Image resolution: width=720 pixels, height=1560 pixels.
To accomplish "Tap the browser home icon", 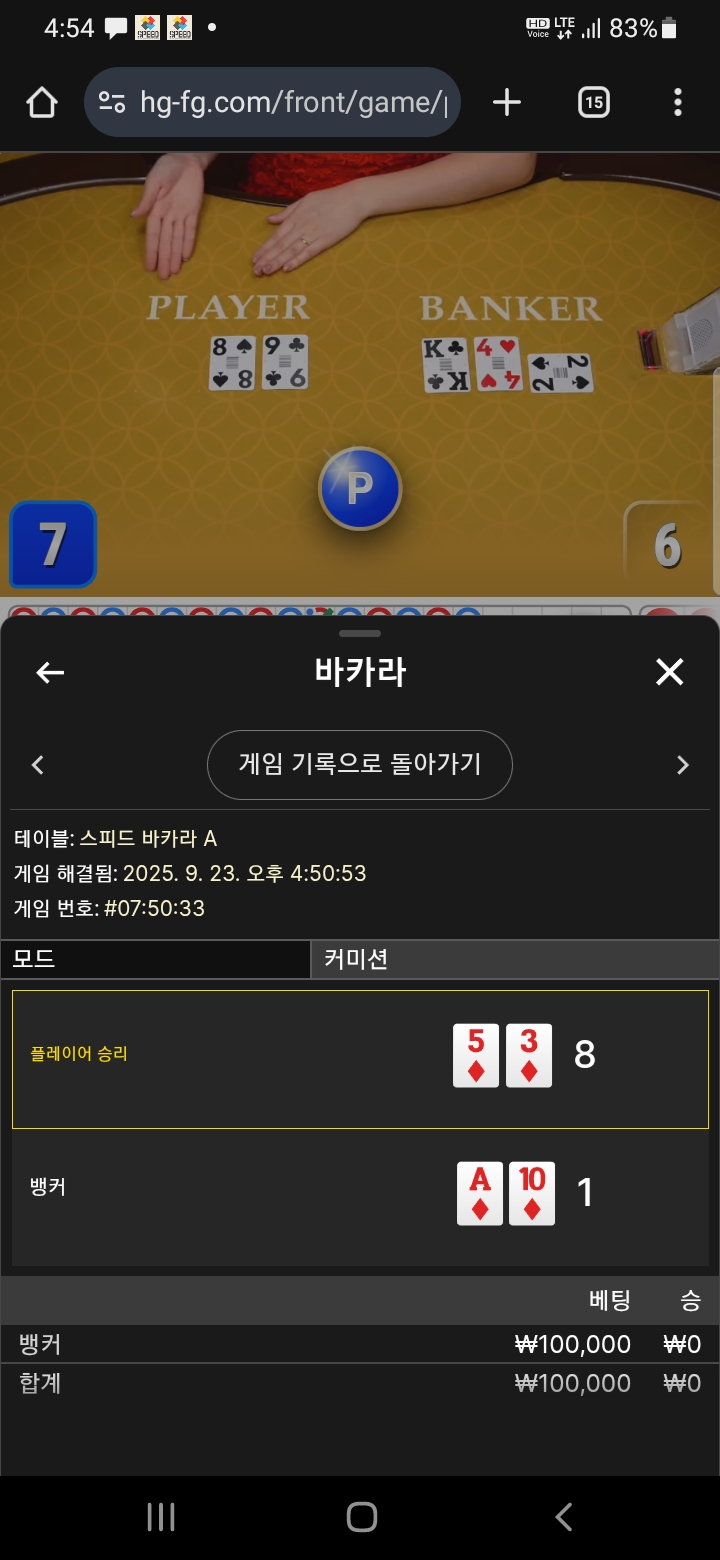I will click(42, 102).
